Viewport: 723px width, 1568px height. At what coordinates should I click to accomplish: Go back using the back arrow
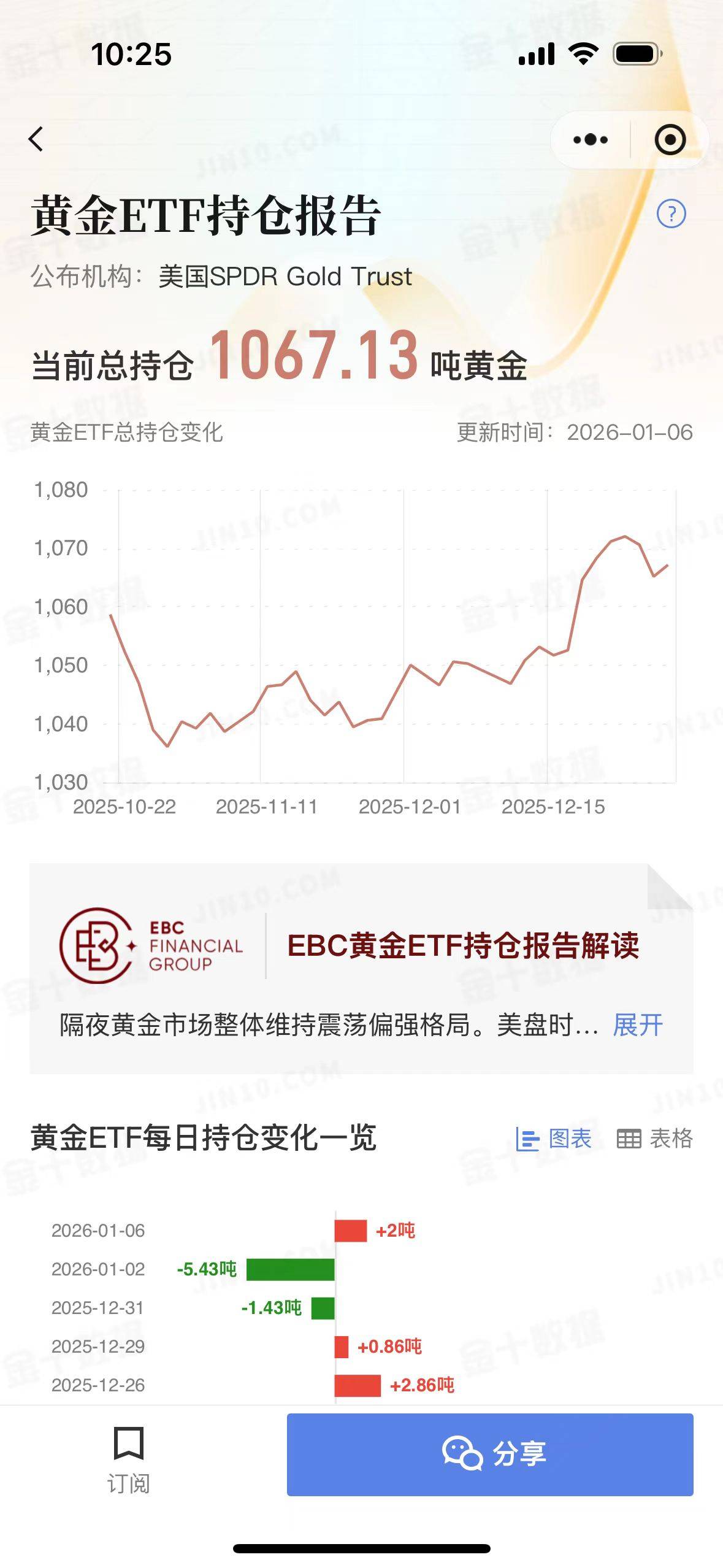pyautogui.click(x=36, y=139)
